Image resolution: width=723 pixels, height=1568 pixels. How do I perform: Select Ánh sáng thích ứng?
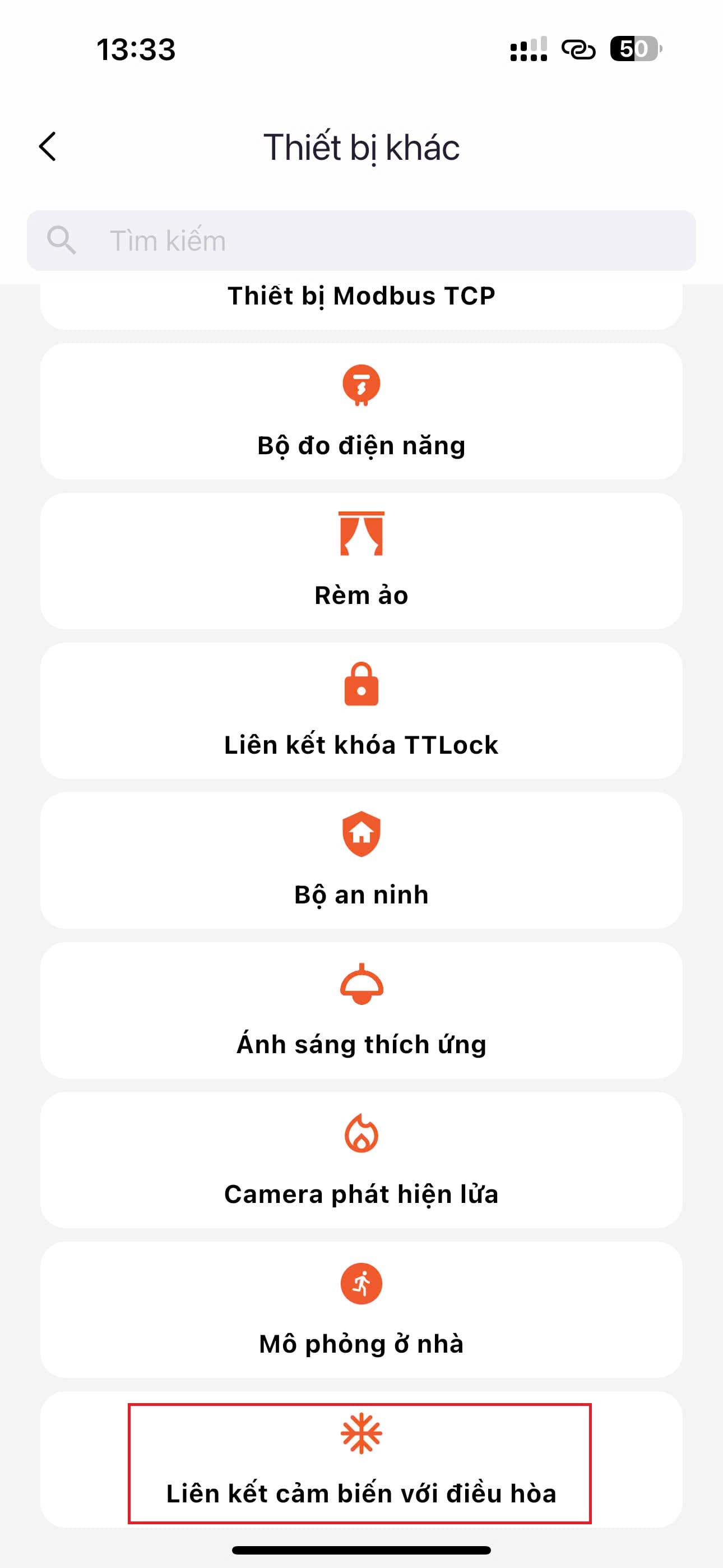361,1011
